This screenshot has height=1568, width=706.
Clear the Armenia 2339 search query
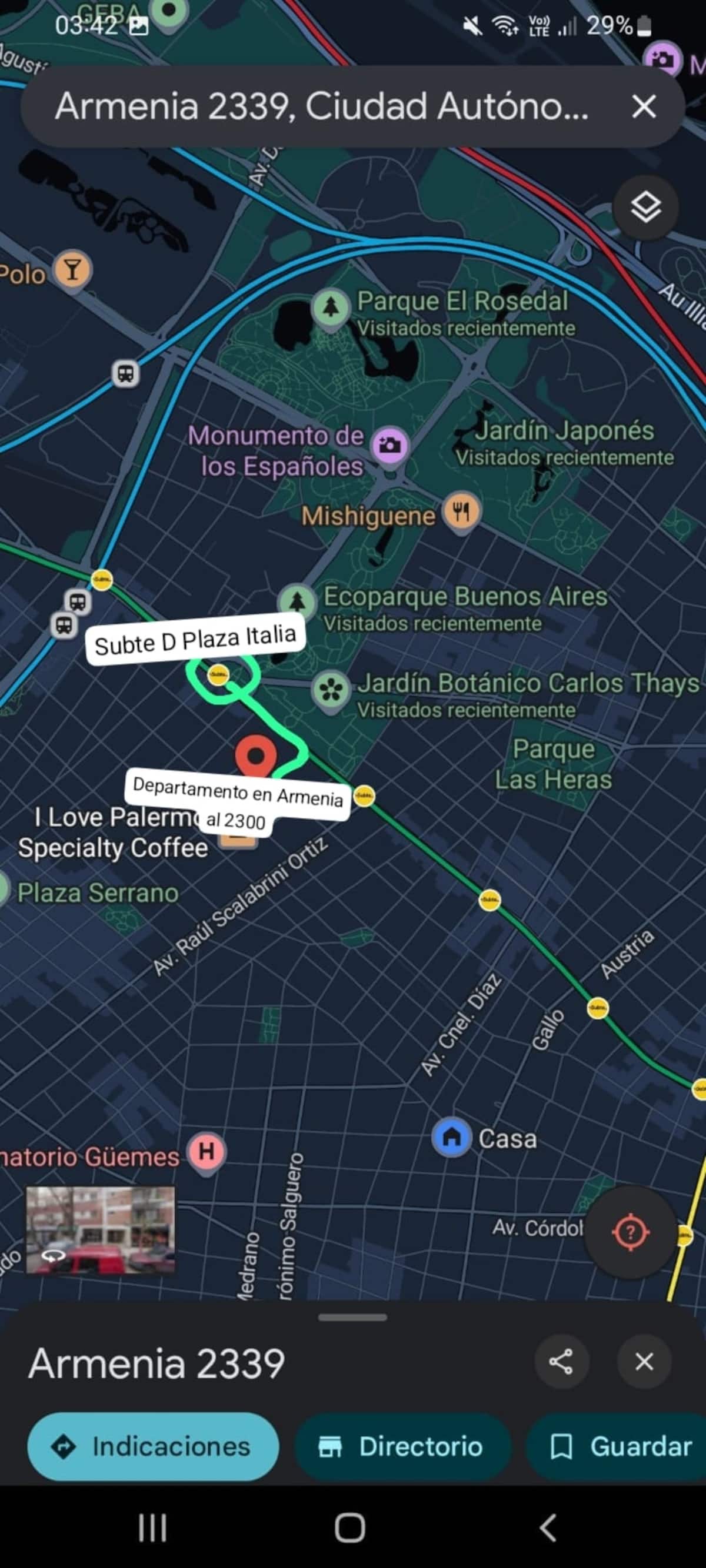click(x=643, y=106)
